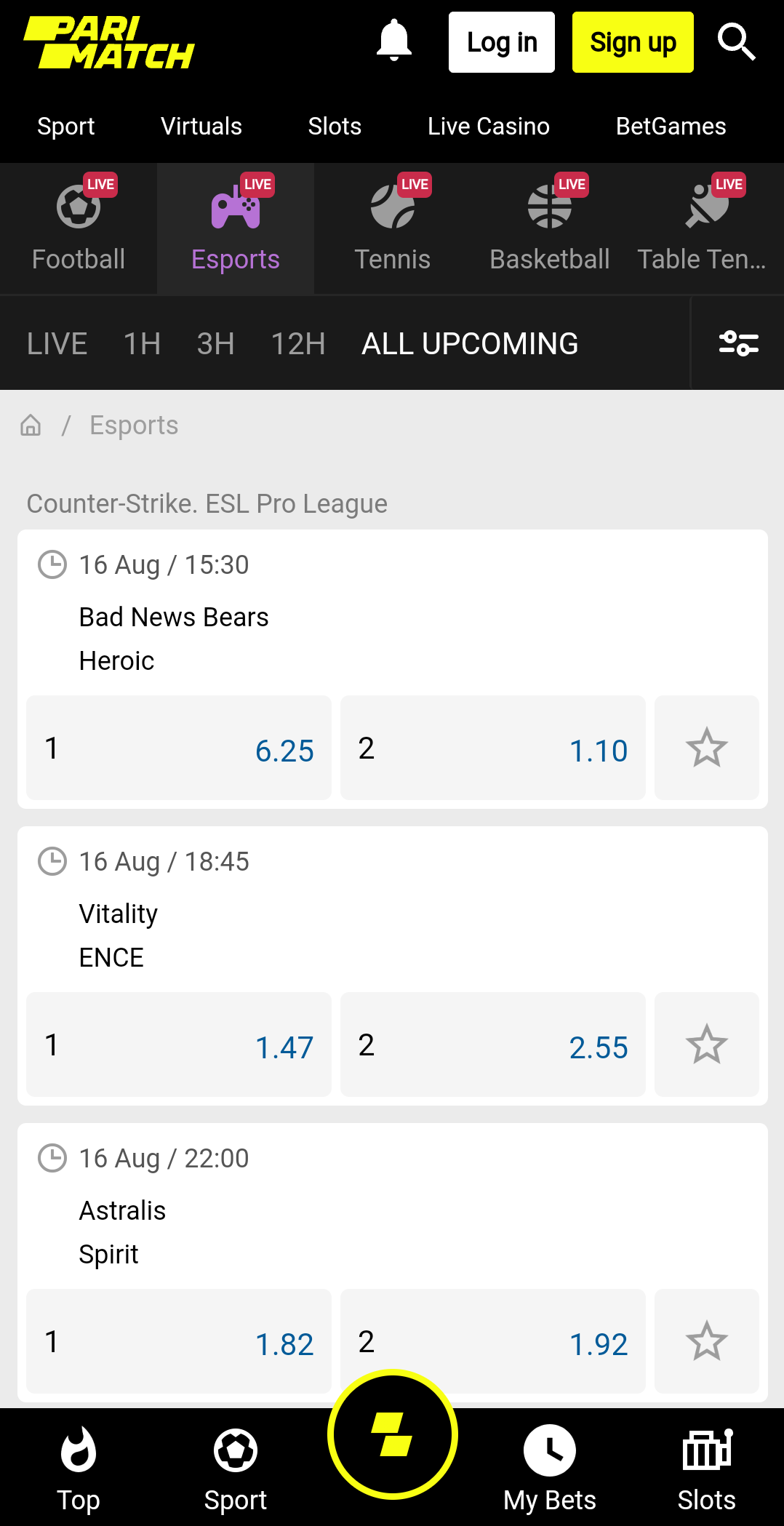Viewport: 784px width, 1526px height.
Task: Select the Basketball sport category
Action: [550, 228]
